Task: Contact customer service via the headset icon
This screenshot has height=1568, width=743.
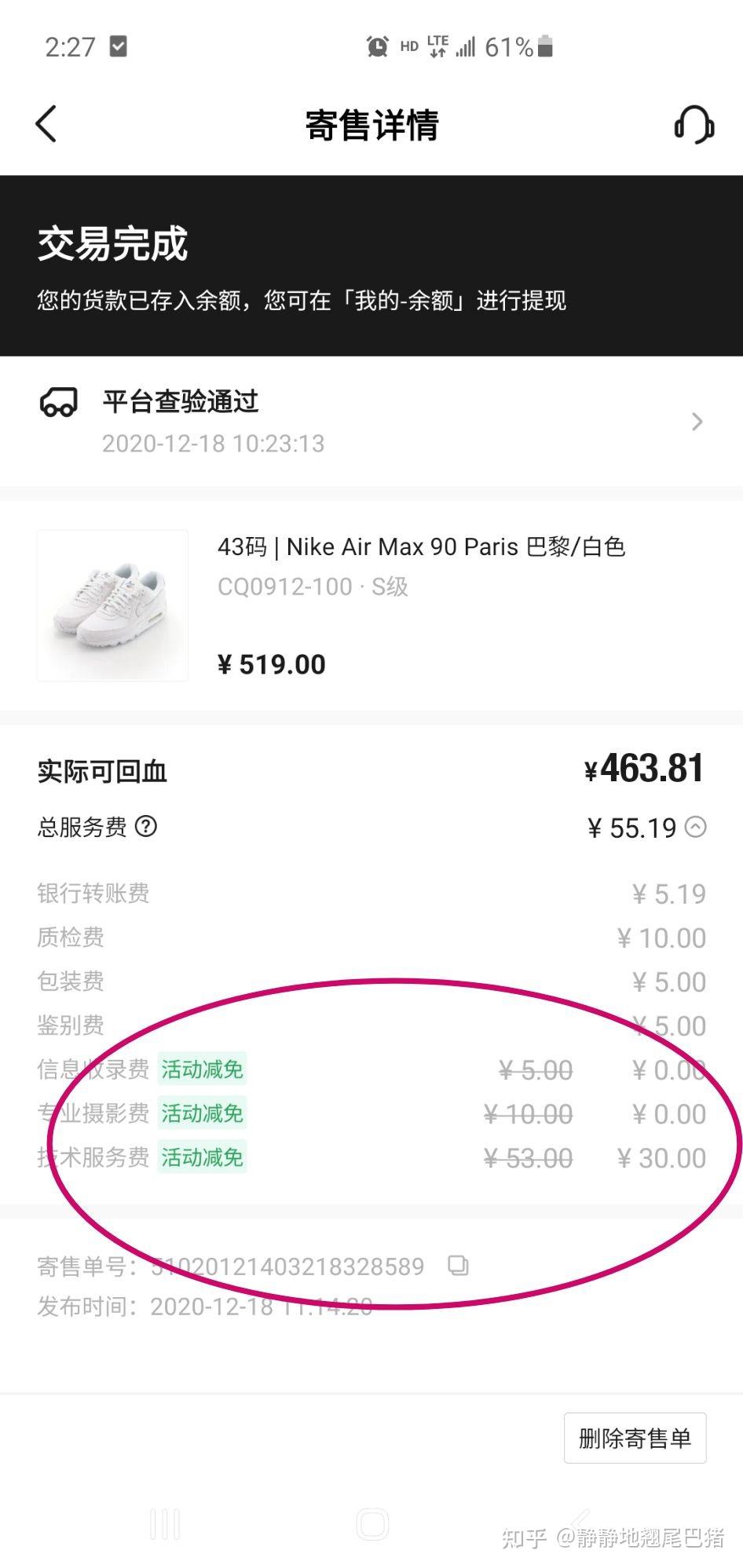Action: click(x=694, y=124)
